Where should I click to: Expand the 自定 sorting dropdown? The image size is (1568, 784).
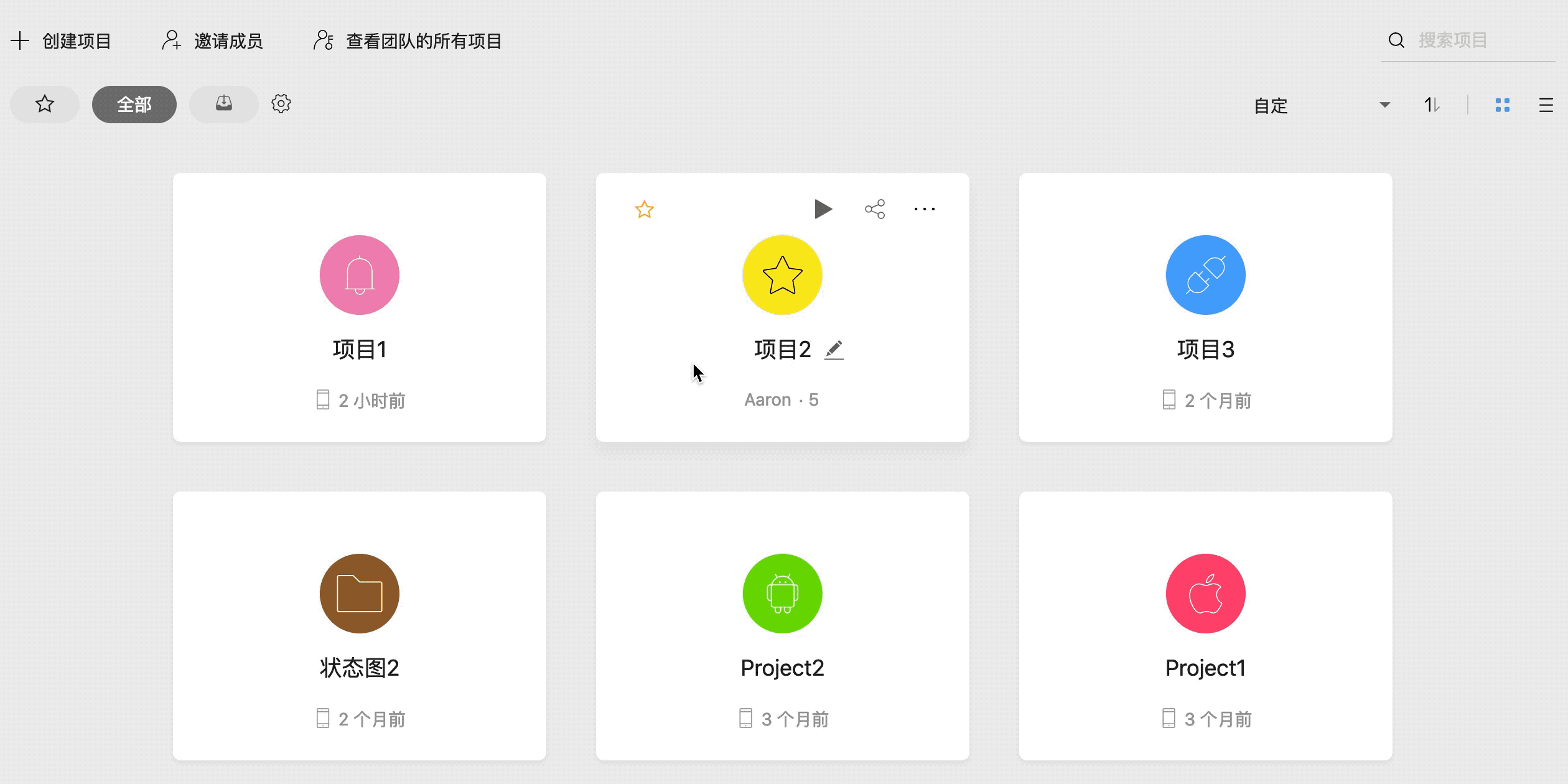click(x=1322, y=105)
